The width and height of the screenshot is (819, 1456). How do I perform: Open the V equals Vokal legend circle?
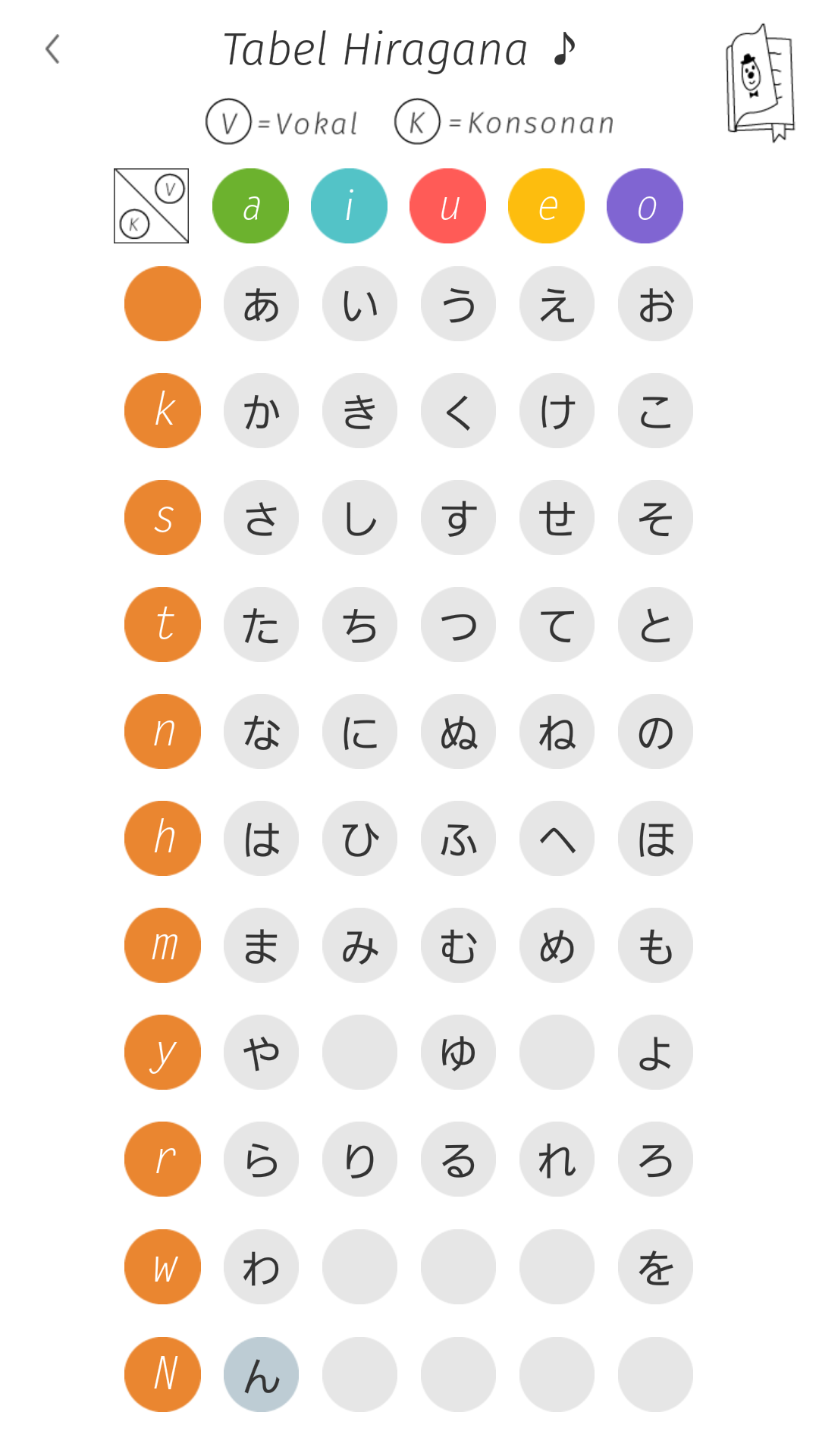229,120
